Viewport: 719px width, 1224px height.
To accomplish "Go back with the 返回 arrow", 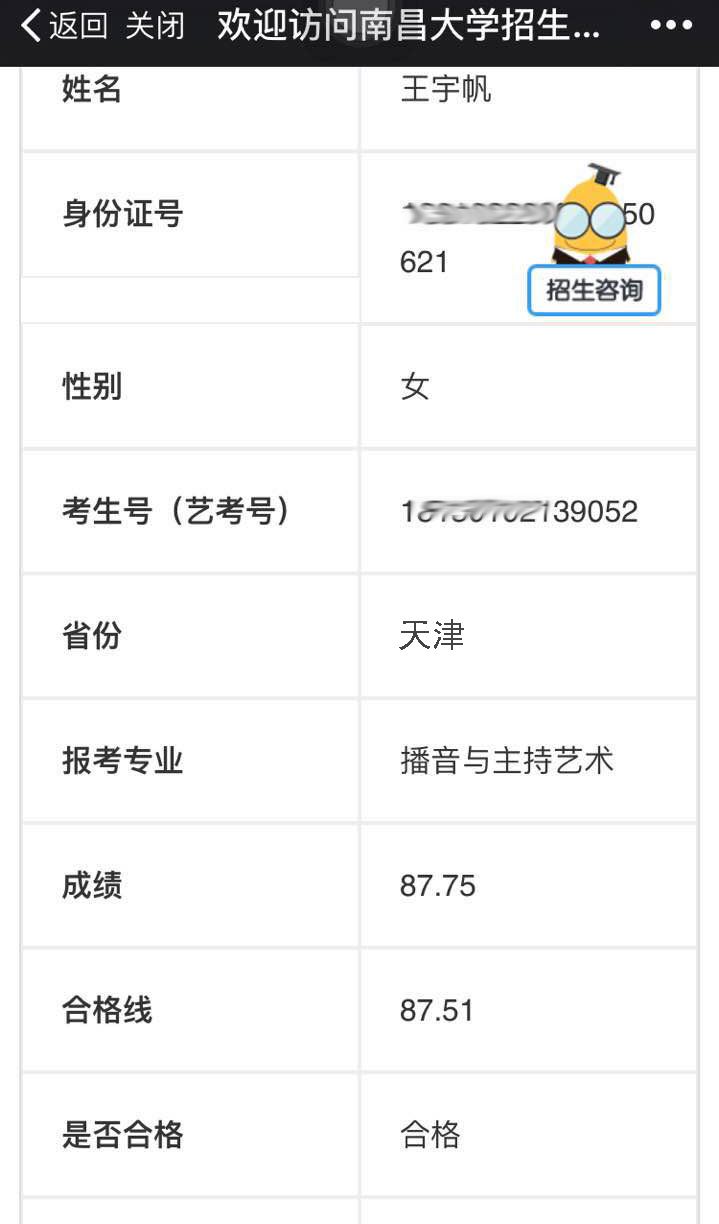I will pyautogui.click(x=62, y=26).
